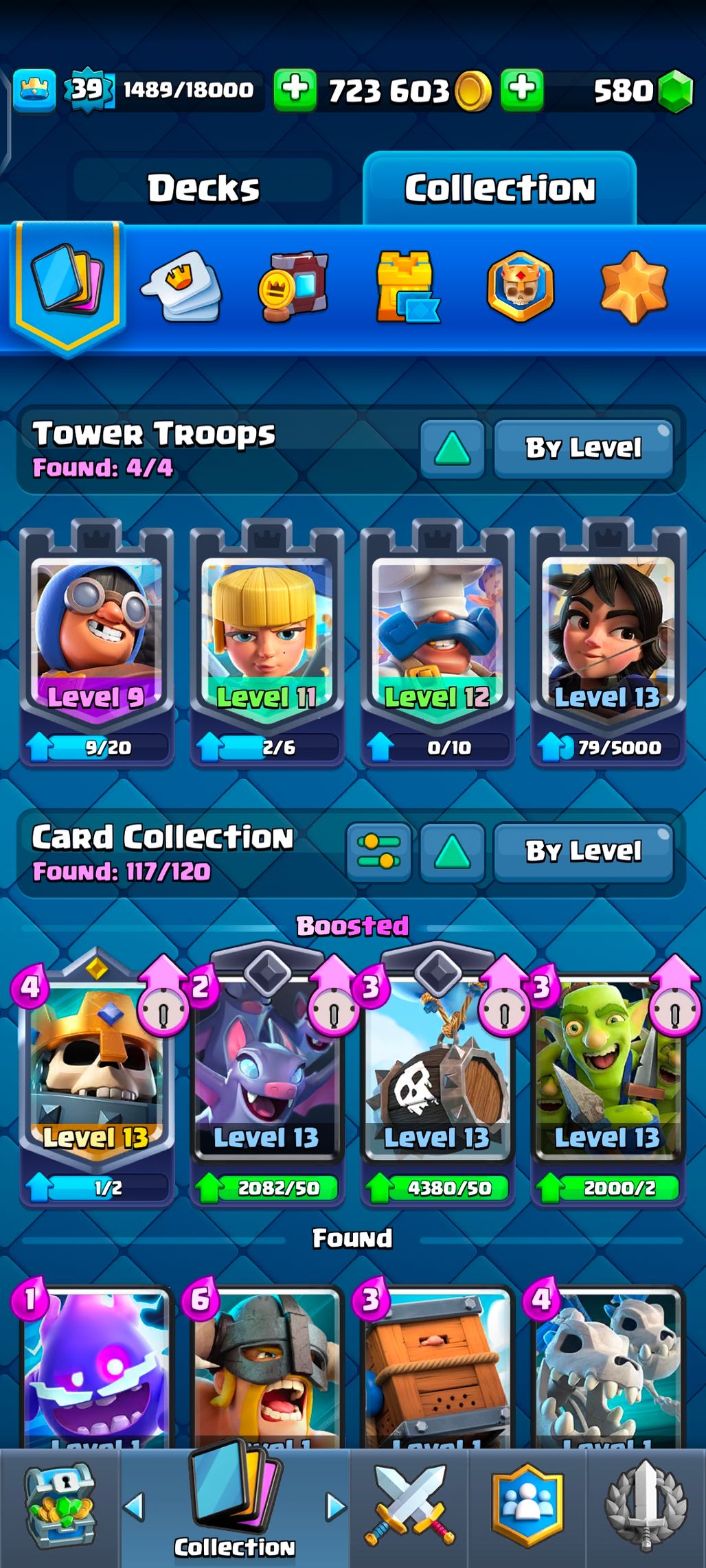Buy gems with the green plus button

pyautogui.click(x=522, y=90)
